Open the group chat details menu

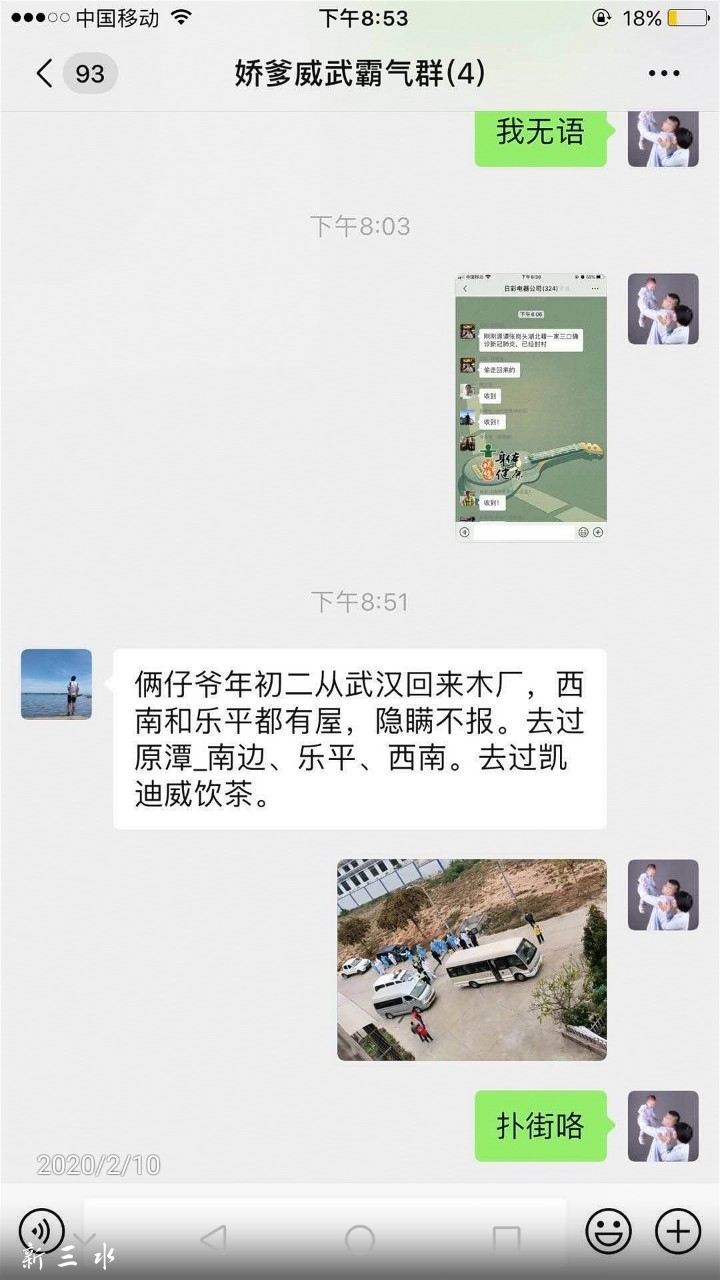point(663,74)
